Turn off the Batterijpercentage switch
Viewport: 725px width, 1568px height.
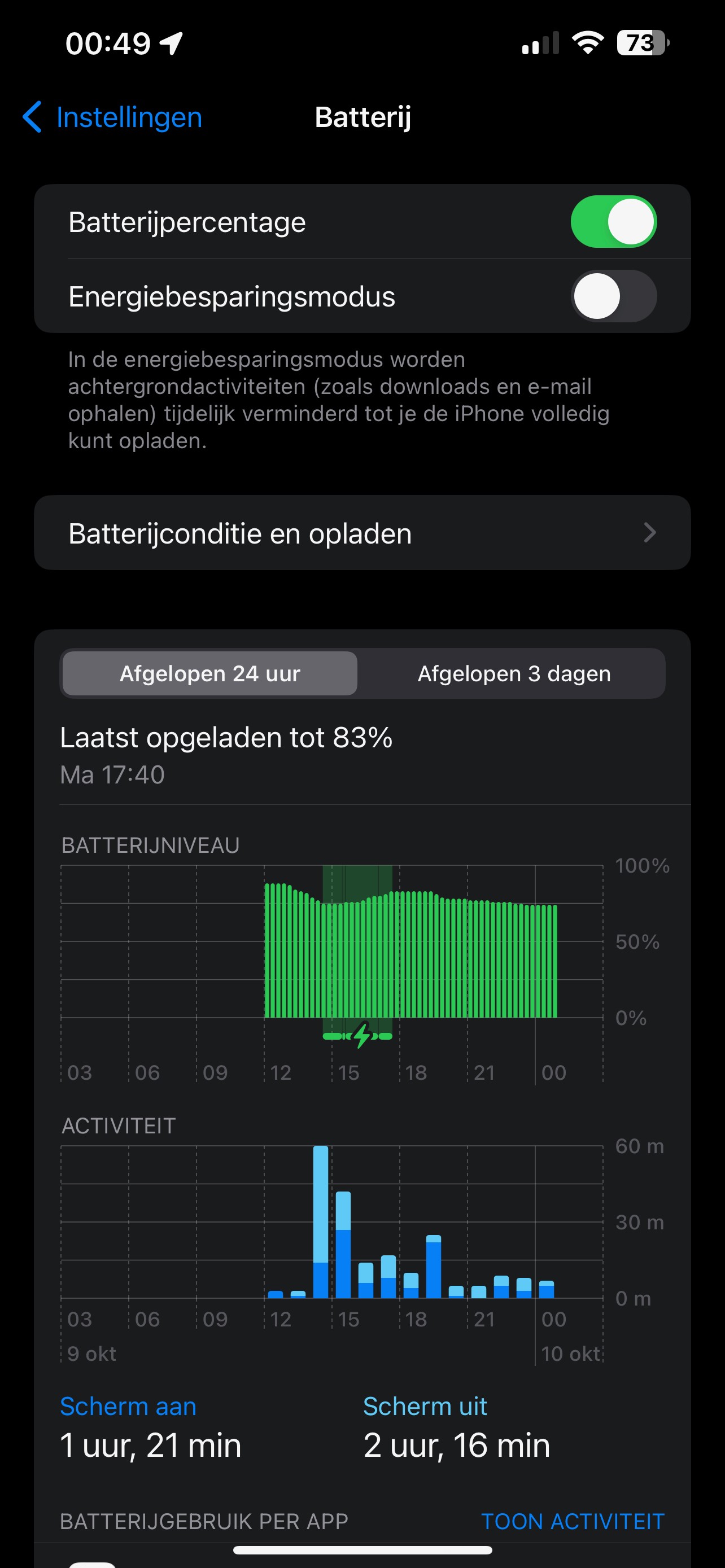tap(613, 222)
